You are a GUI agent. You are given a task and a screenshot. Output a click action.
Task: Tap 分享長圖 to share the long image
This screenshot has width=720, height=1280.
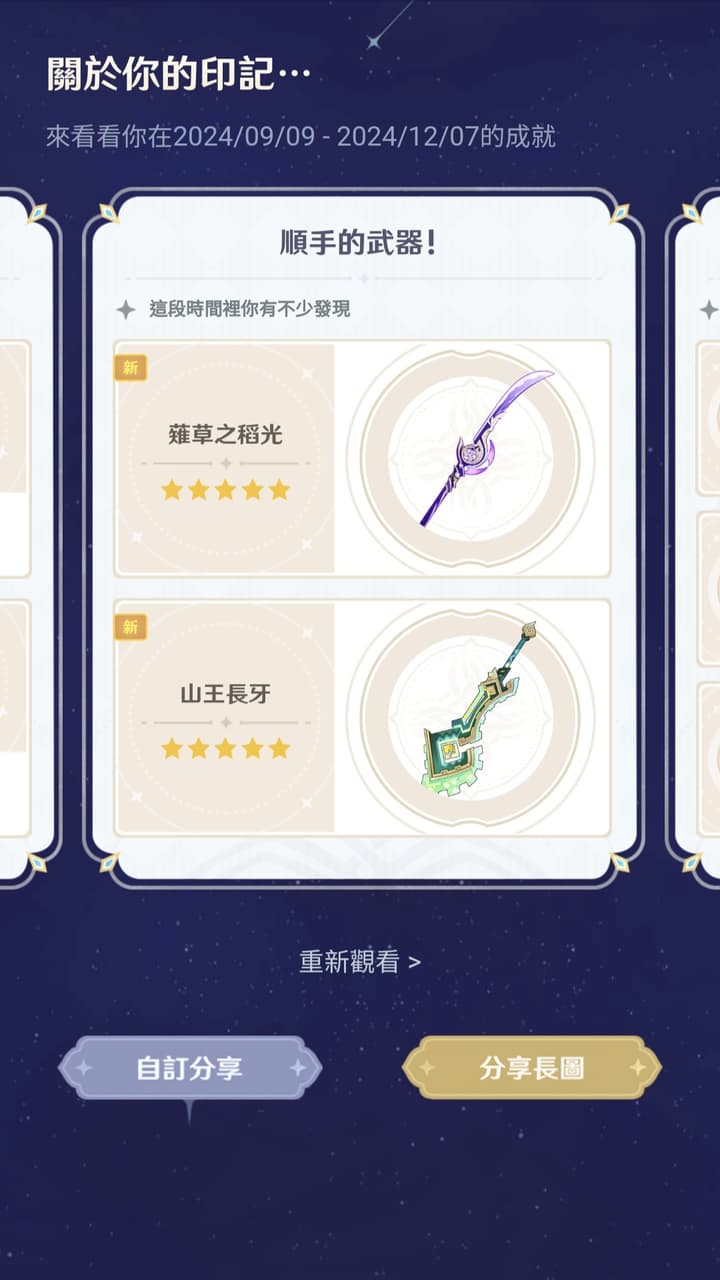[x=531, y=1068]
